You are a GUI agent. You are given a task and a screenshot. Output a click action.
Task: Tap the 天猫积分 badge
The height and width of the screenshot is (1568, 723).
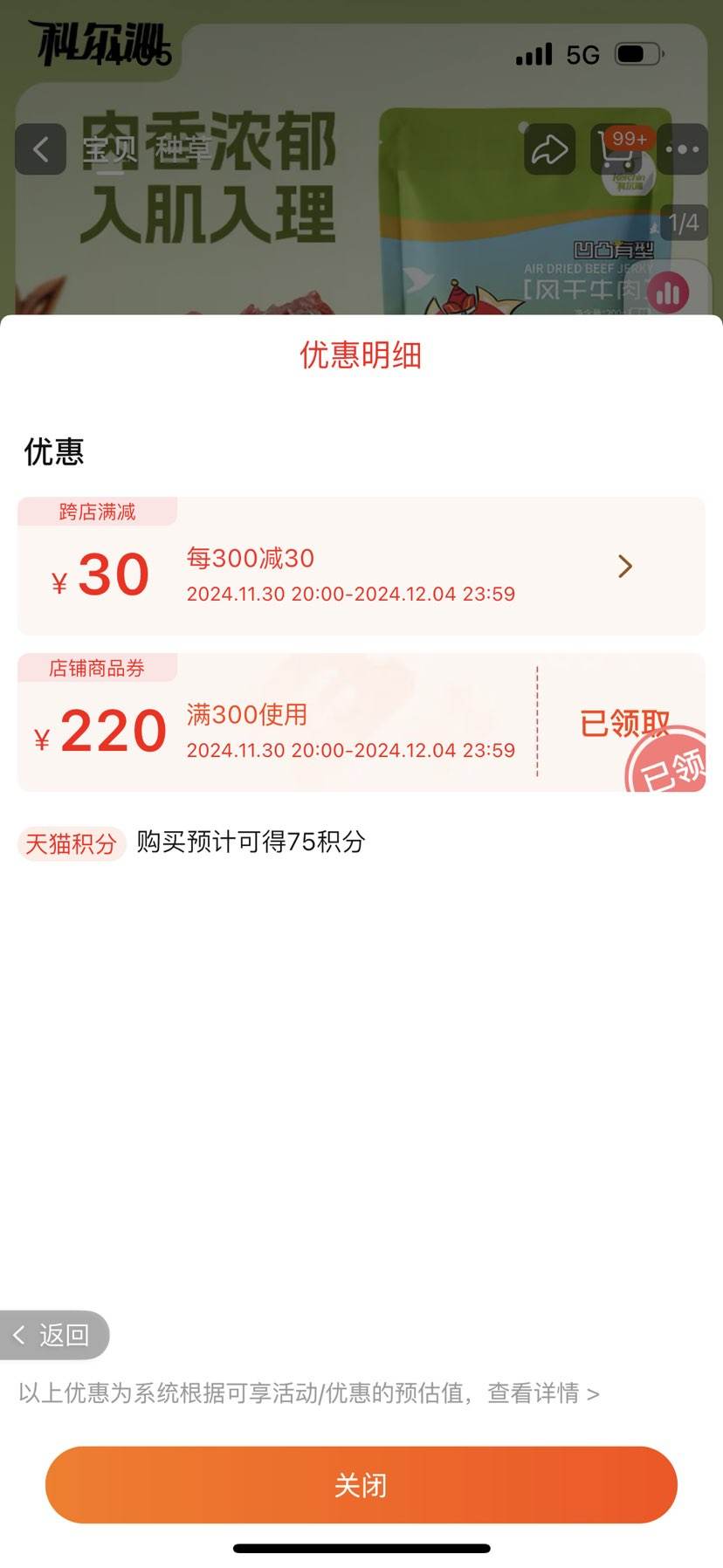72,844
